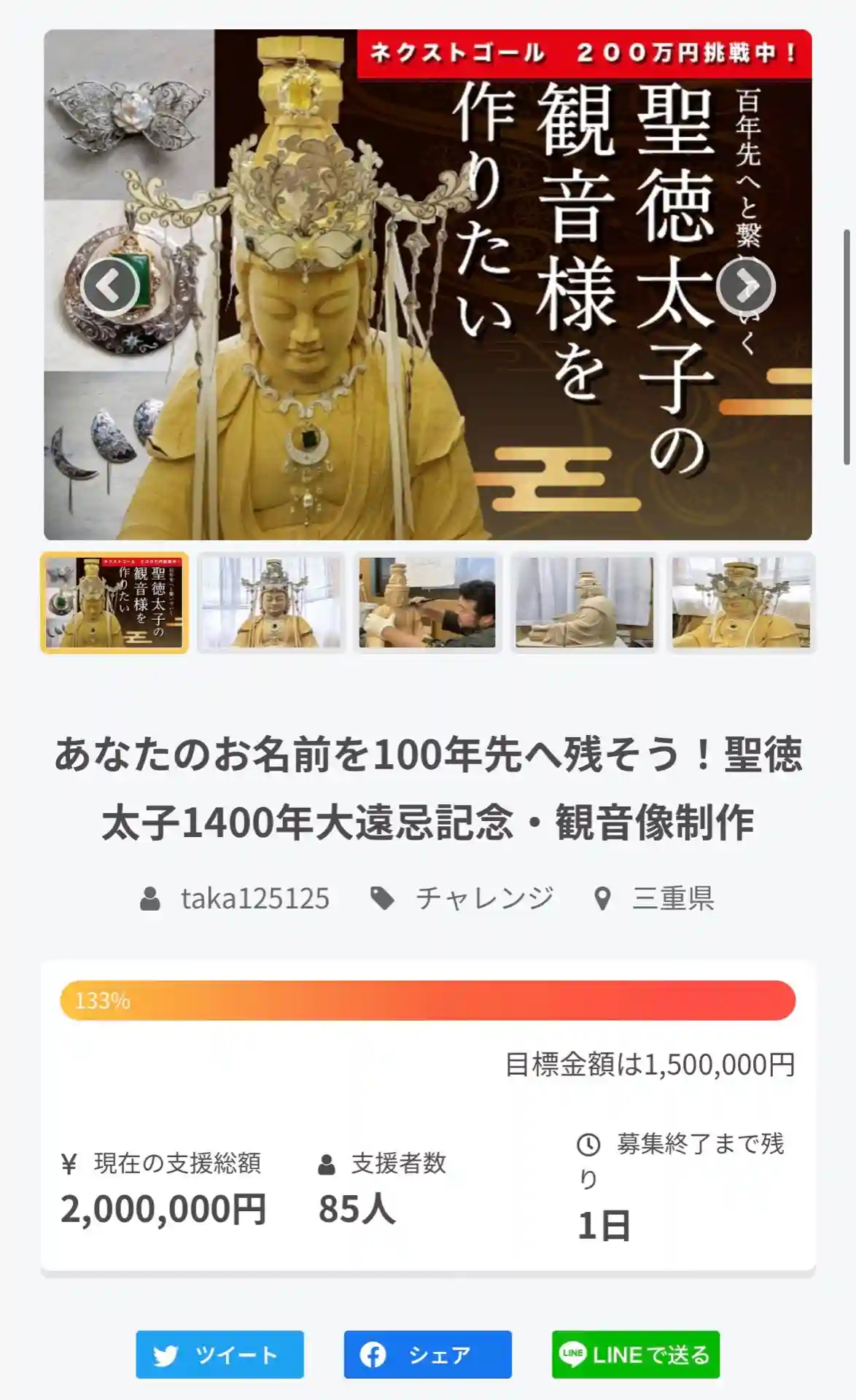Send this project with LINEで送る

(635, 1355)
